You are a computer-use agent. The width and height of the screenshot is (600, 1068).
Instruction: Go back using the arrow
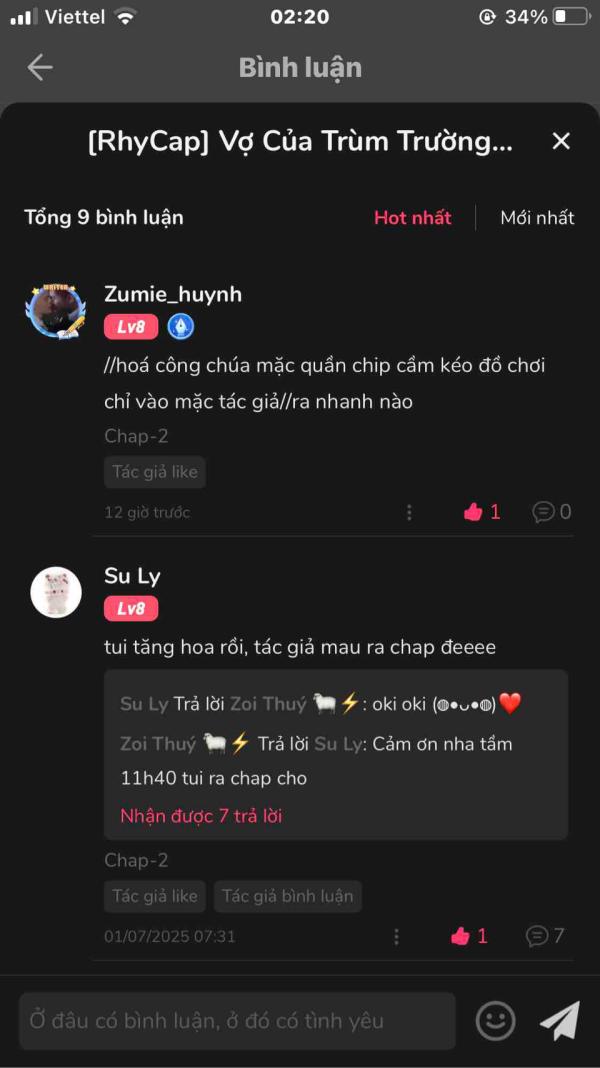(40, 67)
